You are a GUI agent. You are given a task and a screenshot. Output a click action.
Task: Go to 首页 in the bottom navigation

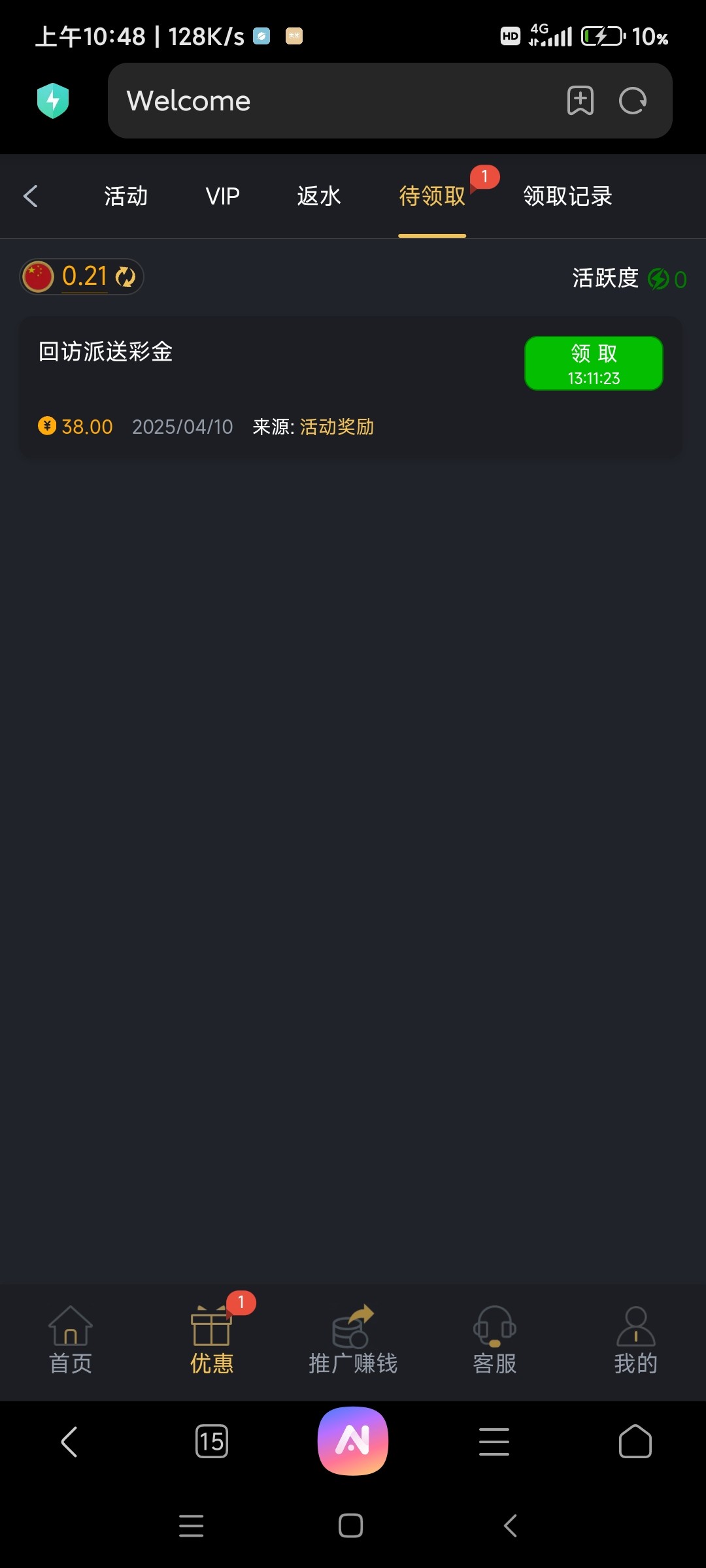(x=71, y=1341)
